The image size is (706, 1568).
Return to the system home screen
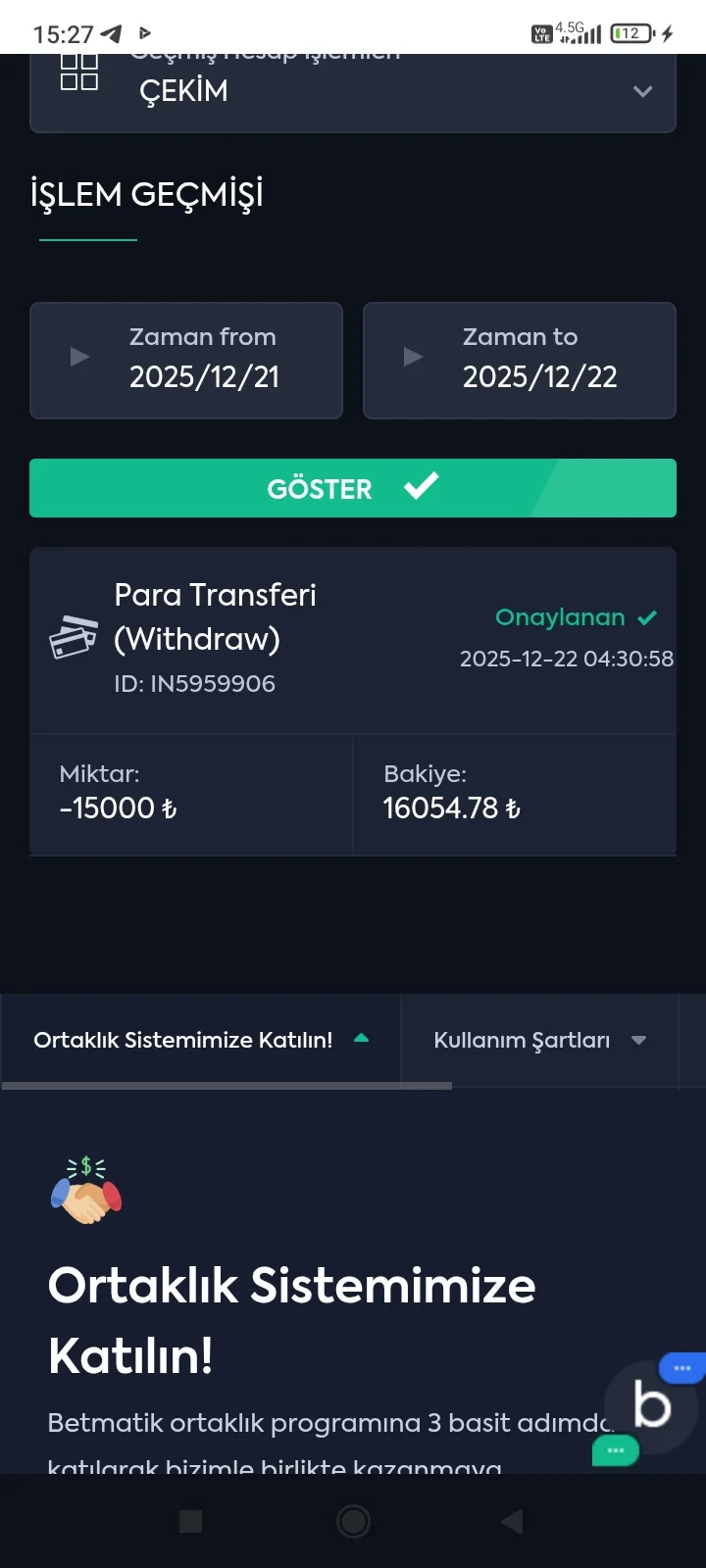tap(353, 1521)
